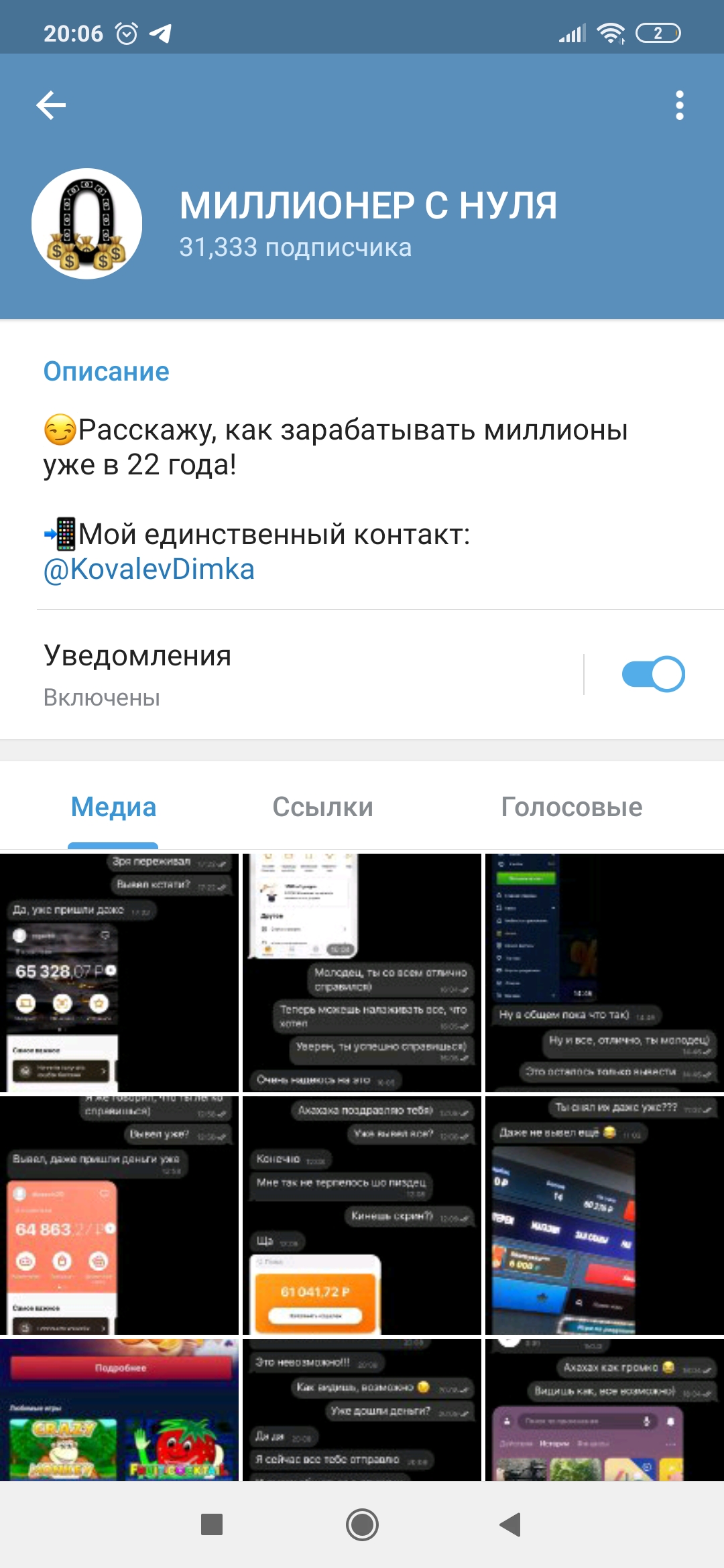Go back using the top-left arrow
The height and width of the screenshot is (1568, 724).
[51, 106]
